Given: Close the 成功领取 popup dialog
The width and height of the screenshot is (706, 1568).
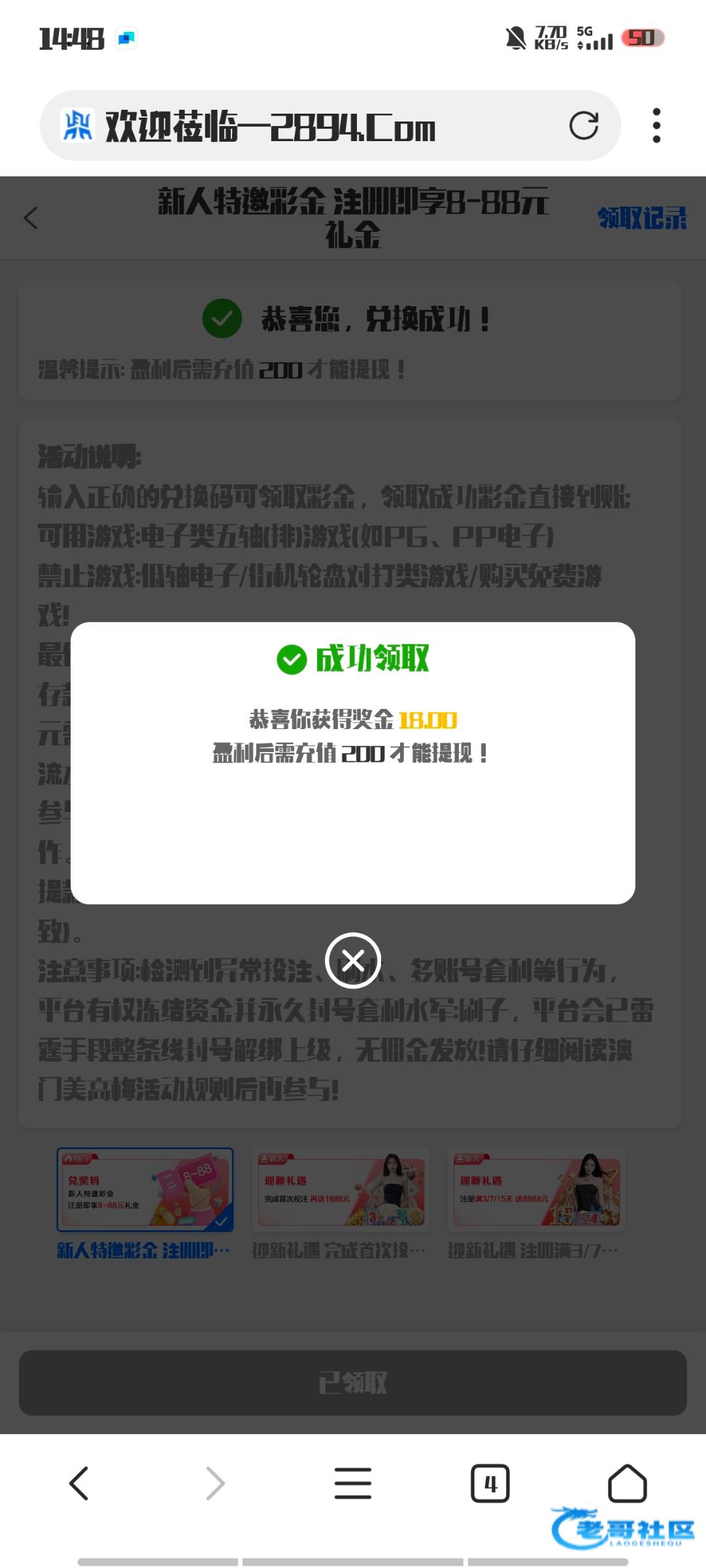Looking at the screenshot, I should coord(353,960).
